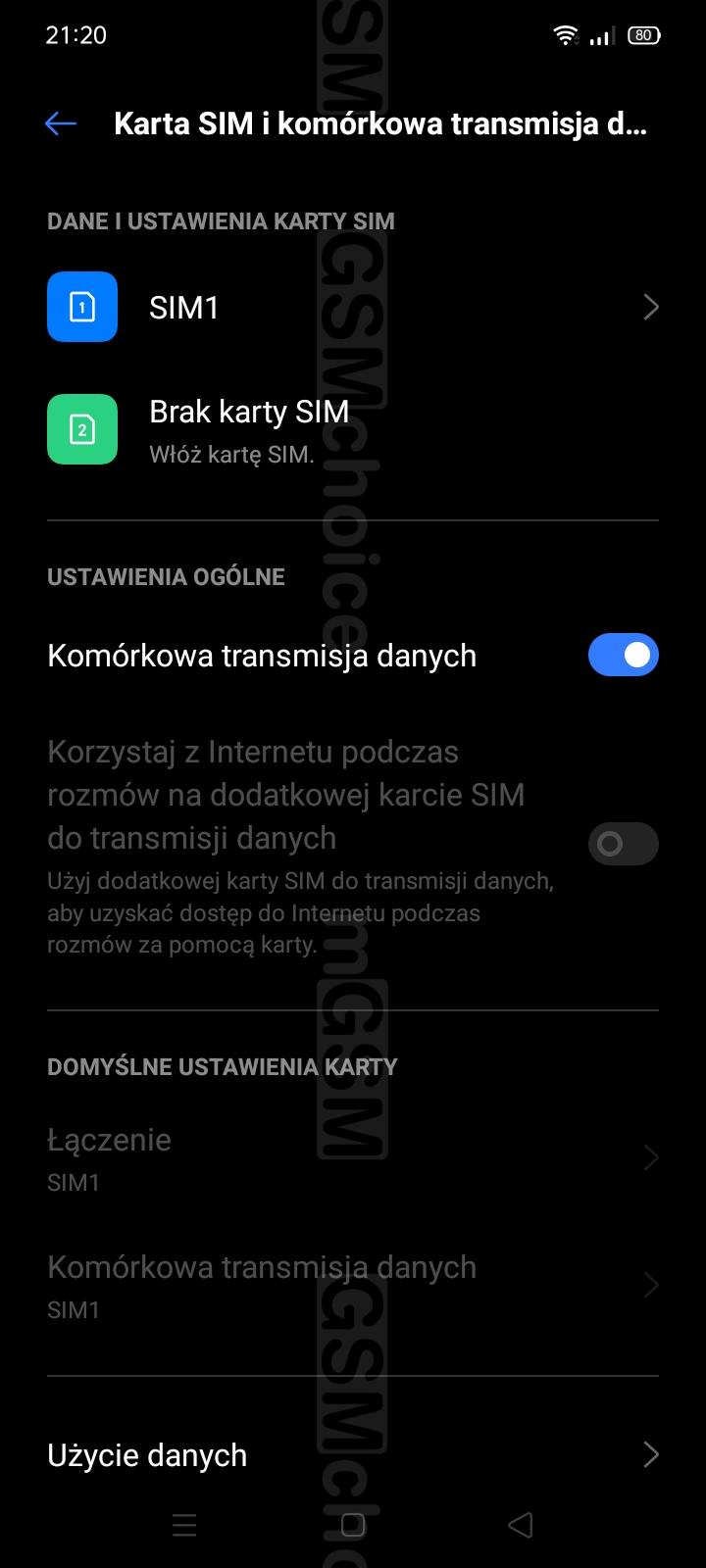Tap the system home button
Screen dimensions: 706x1568
353,1525
